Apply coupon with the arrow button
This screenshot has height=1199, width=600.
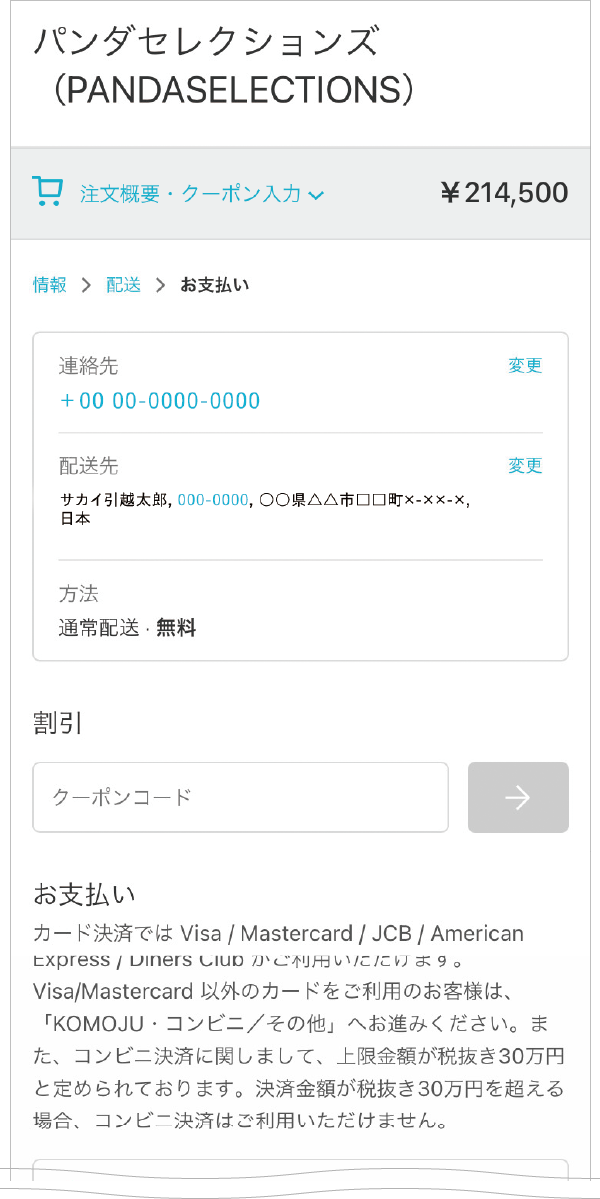518,797
